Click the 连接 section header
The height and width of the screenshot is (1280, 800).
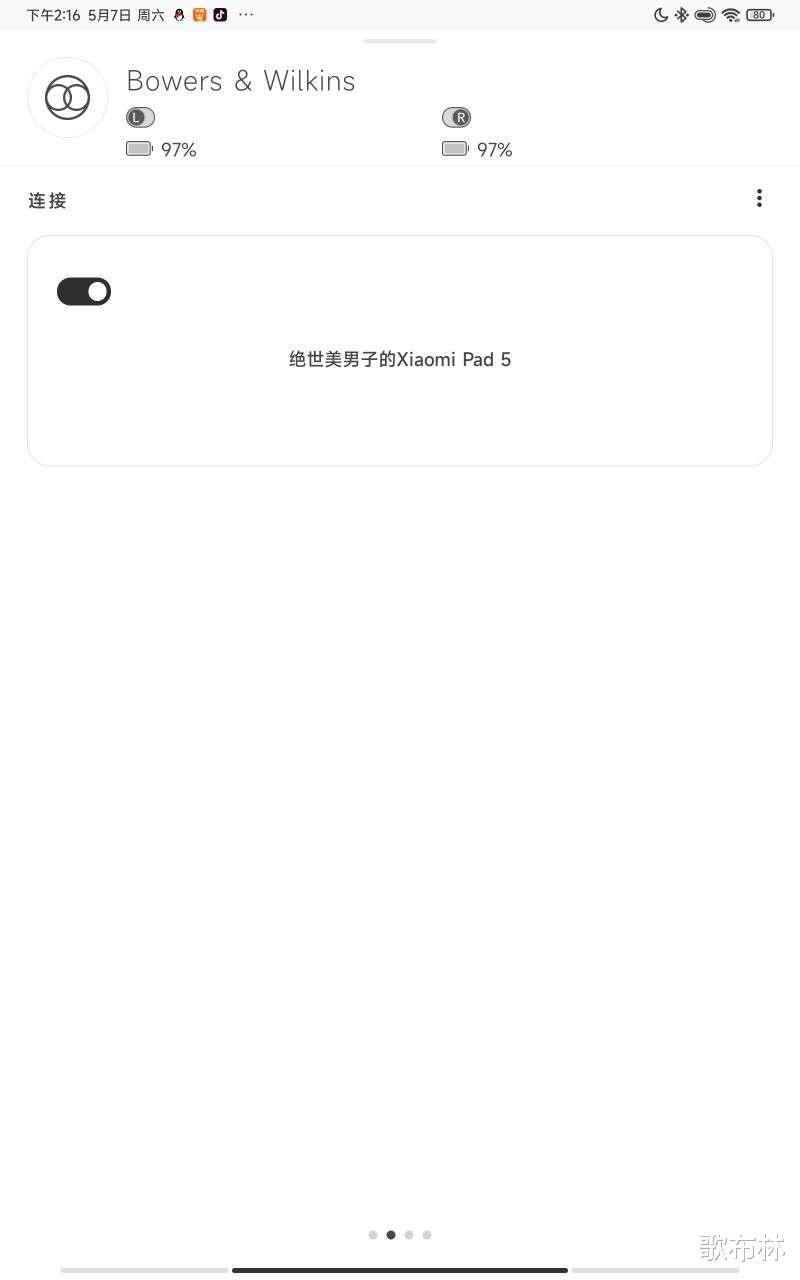46,200
